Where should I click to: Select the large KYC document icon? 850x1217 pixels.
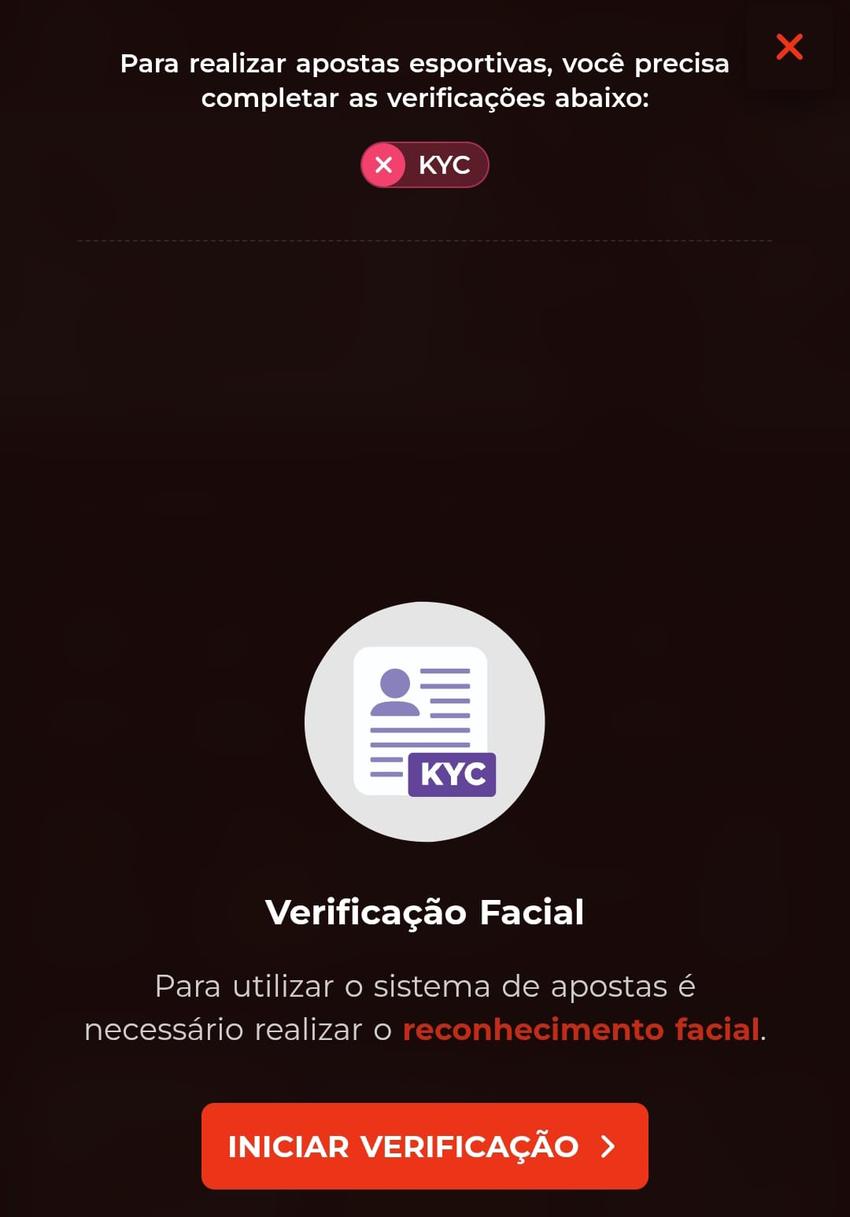pos(424,720)
